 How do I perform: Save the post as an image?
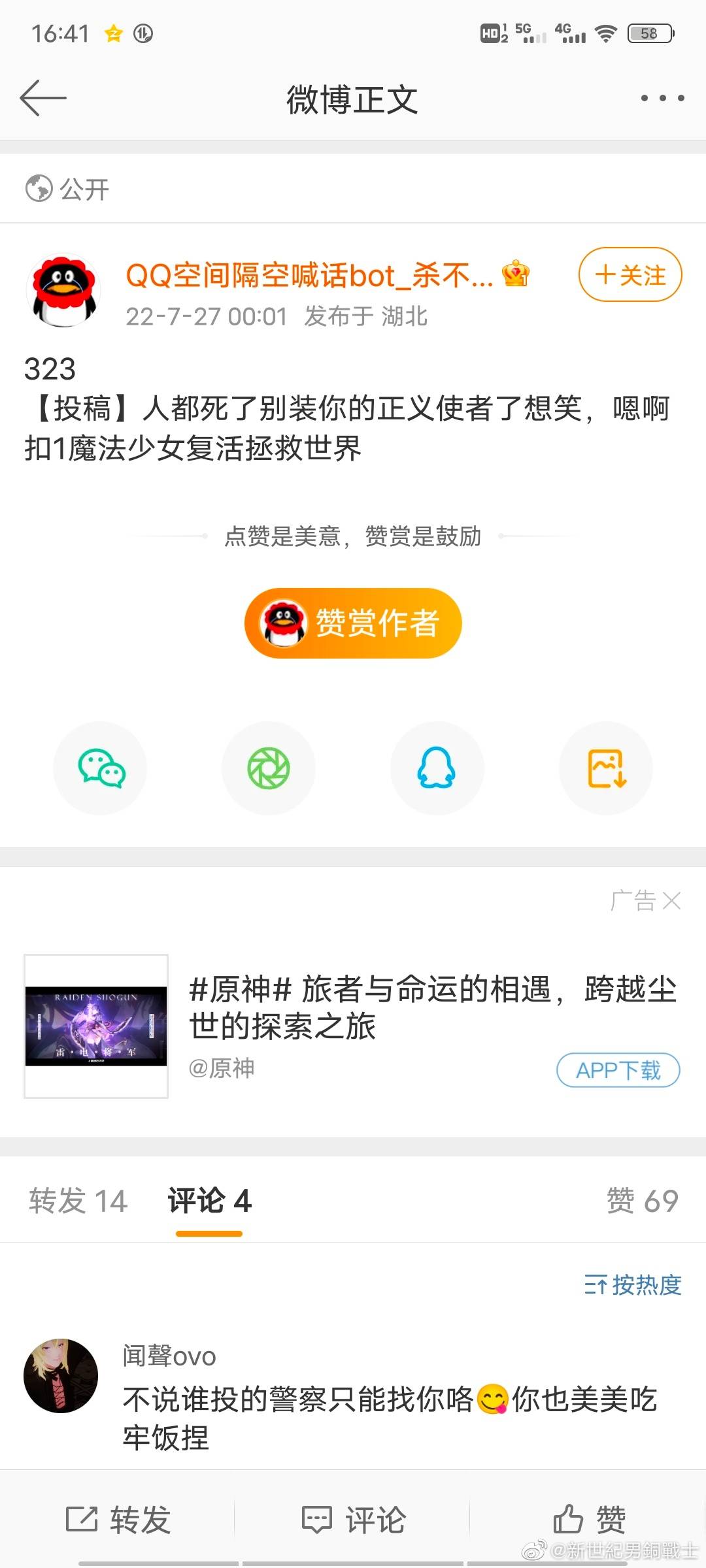tap(606, 768)
